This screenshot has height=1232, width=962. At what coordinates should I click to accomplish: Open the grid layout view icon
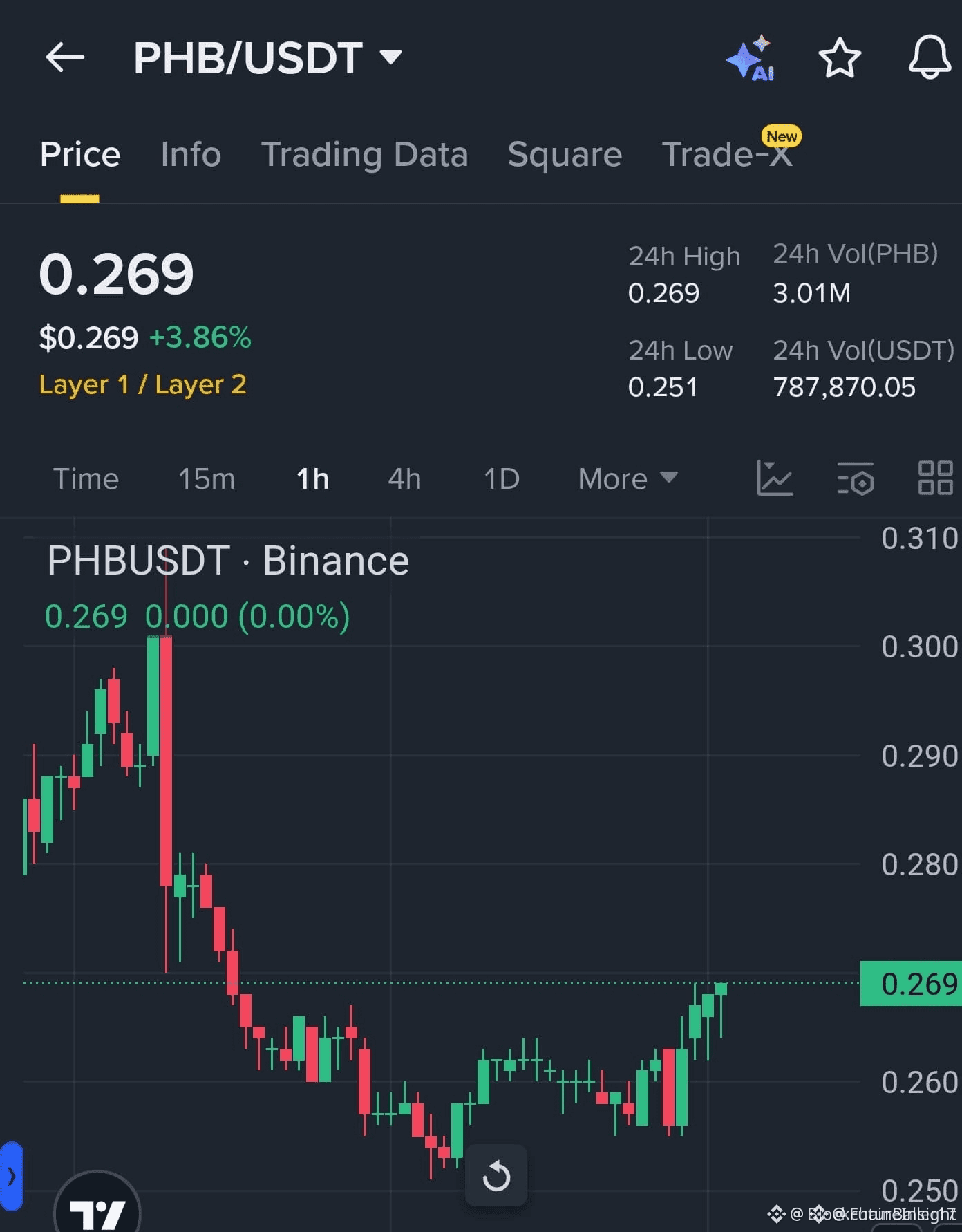[x=934, y=478]
